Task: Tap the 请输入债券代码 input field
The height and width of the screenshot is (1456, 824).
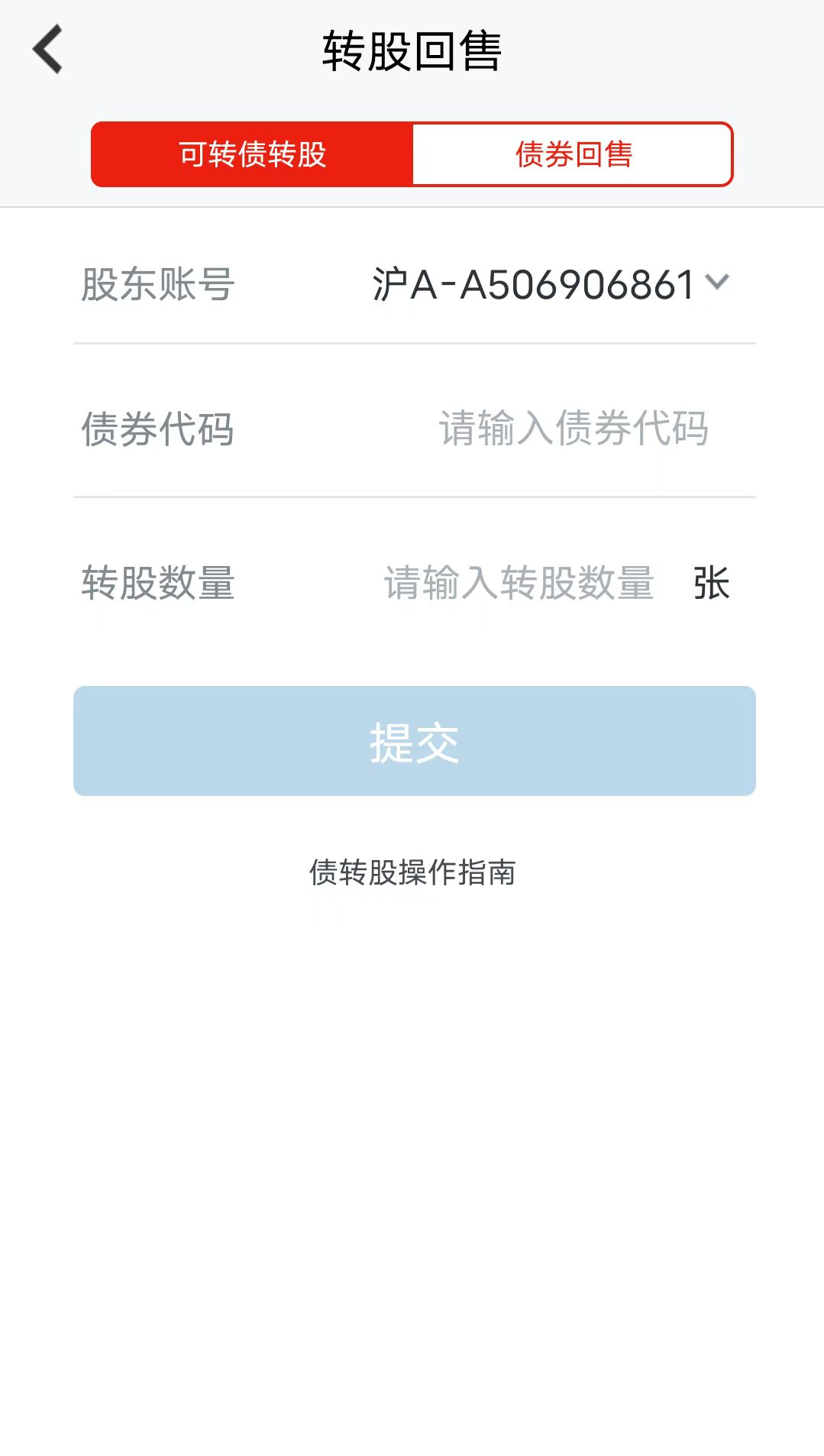Action: [573, 428]
